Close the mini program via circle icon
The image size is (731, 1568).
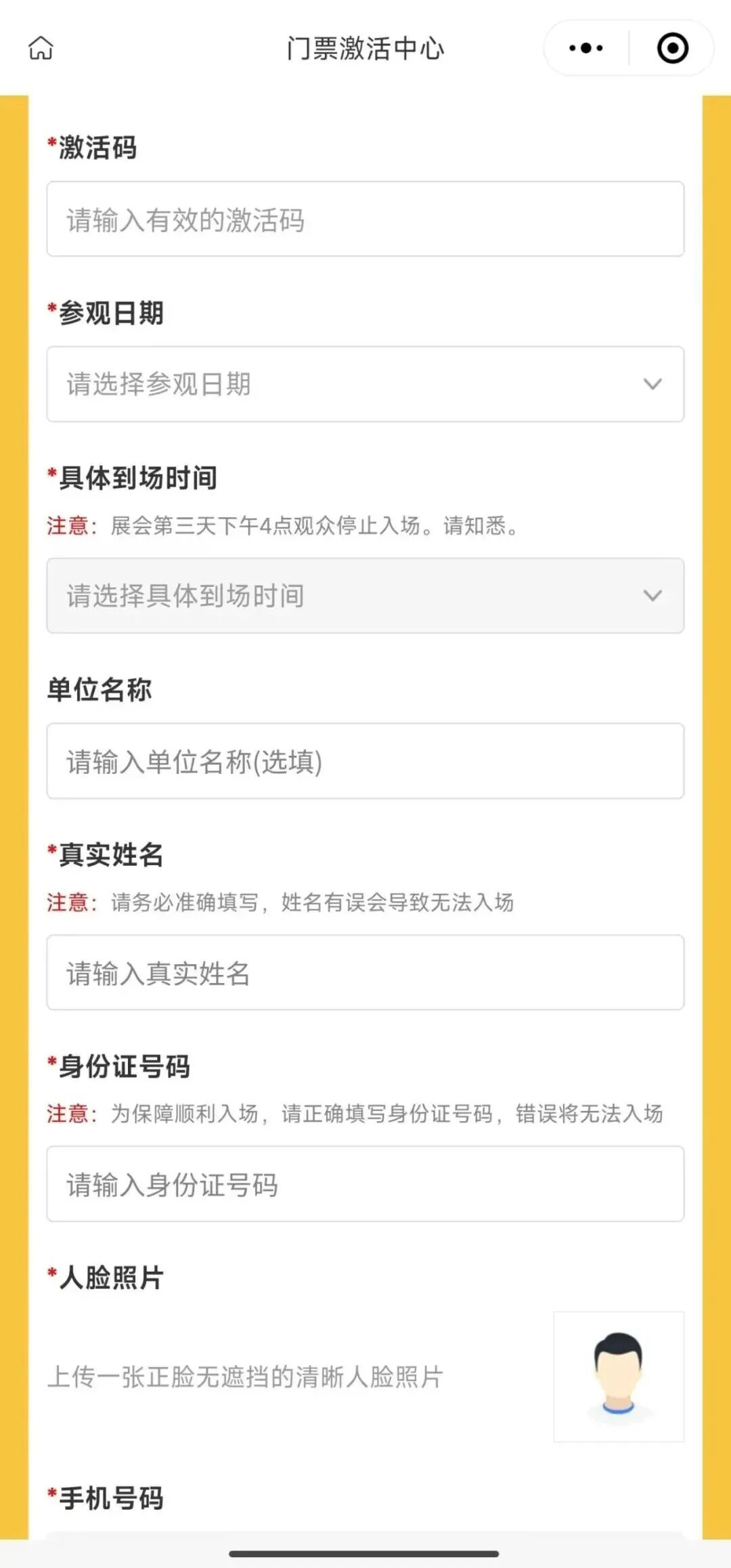click(x=672, y=48)
